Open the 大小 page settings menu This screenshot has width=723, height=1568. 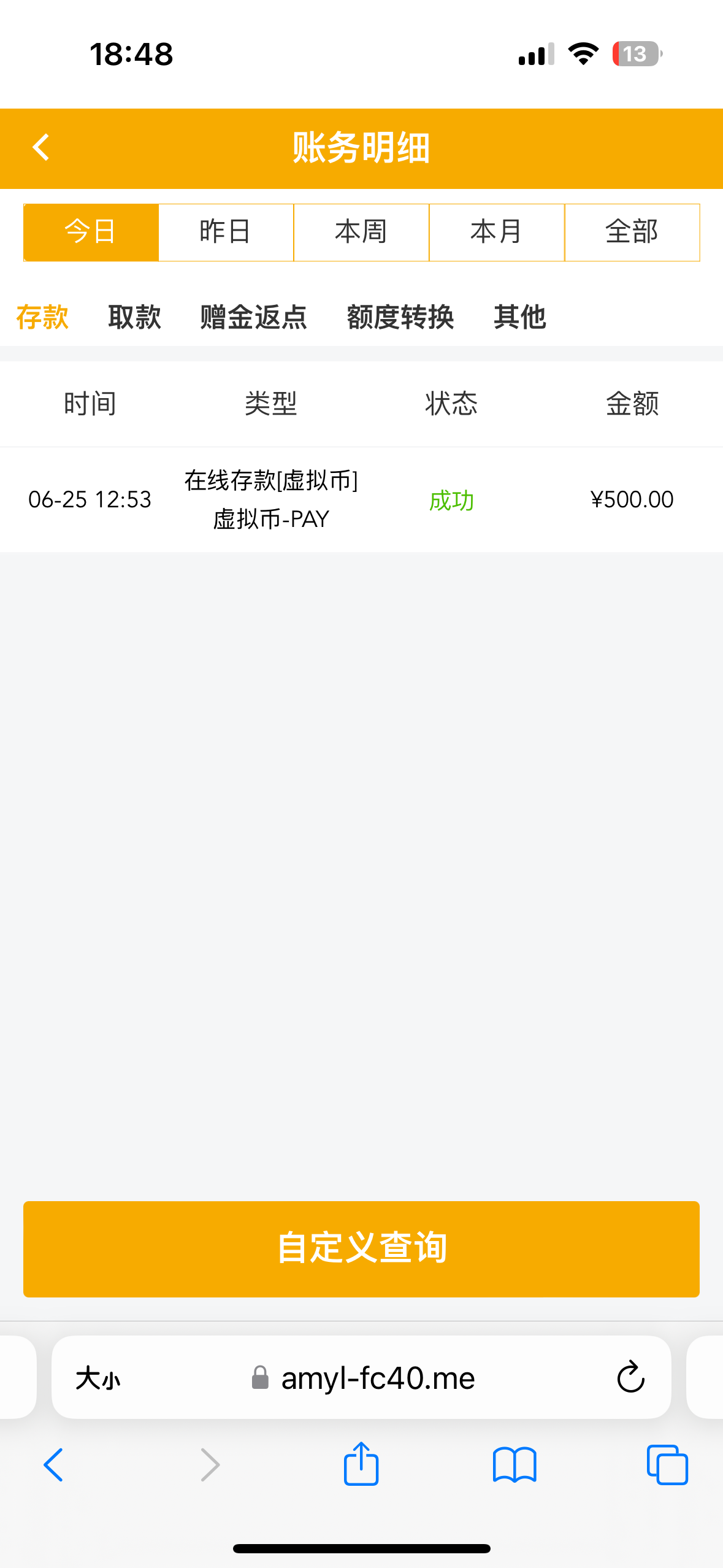pos(98,1378)
